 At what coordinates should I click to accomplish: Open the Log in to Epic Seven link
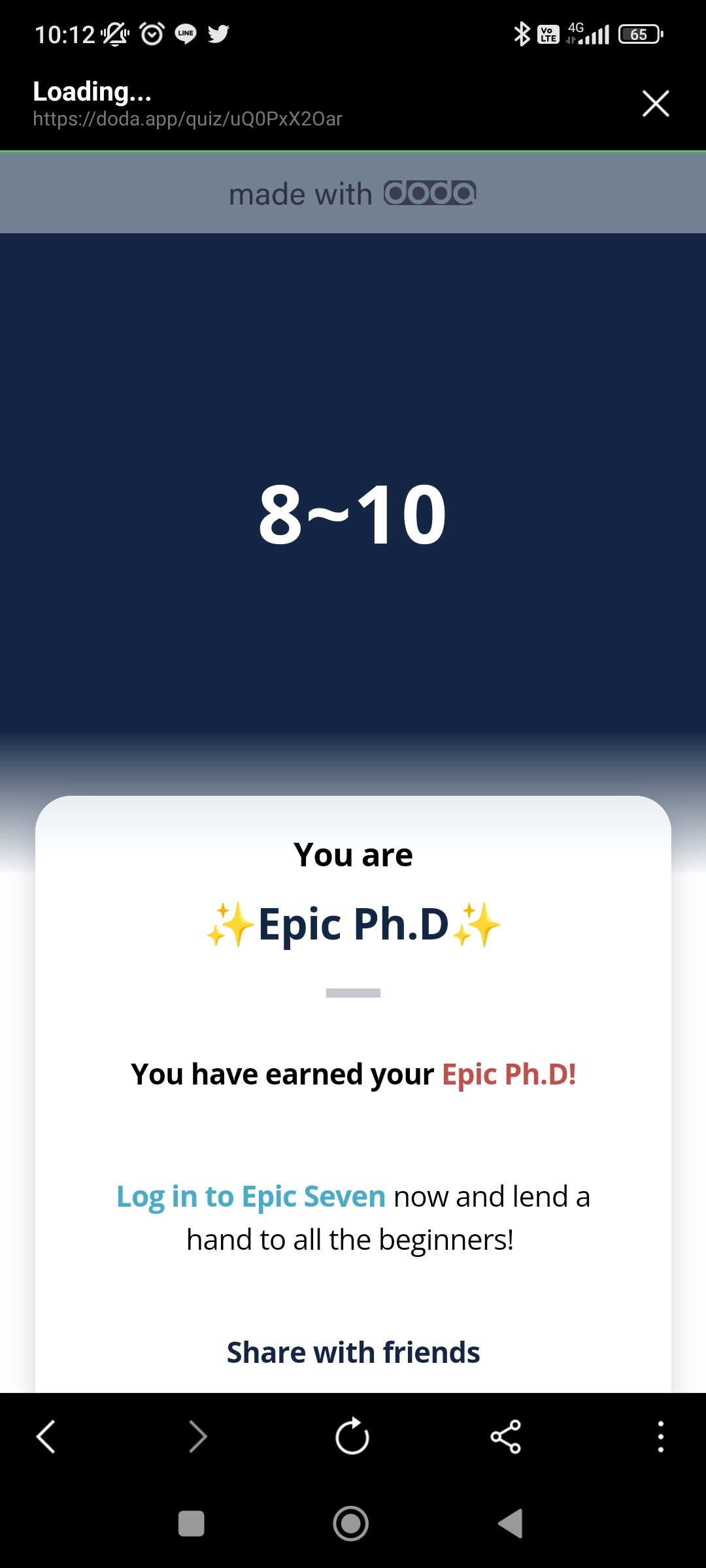pyautogui.click(x=251, y=1196)
